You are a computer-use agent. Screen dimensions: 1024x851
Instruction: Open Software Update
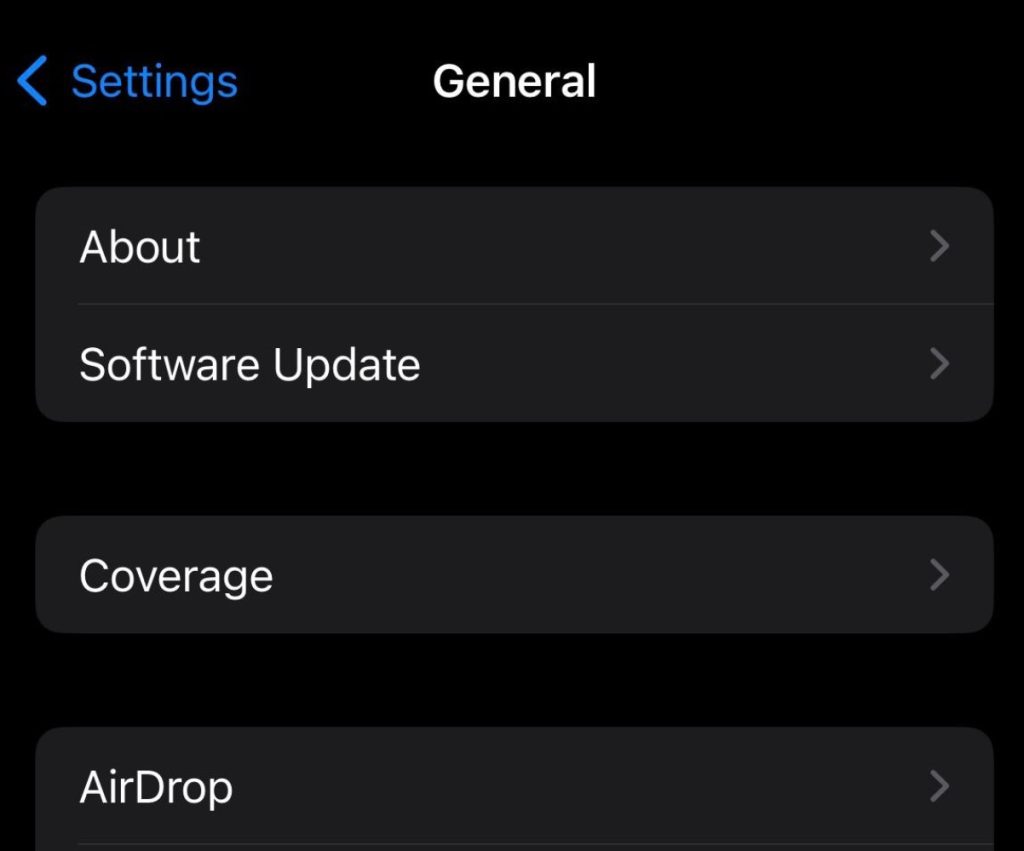(514, 364)
